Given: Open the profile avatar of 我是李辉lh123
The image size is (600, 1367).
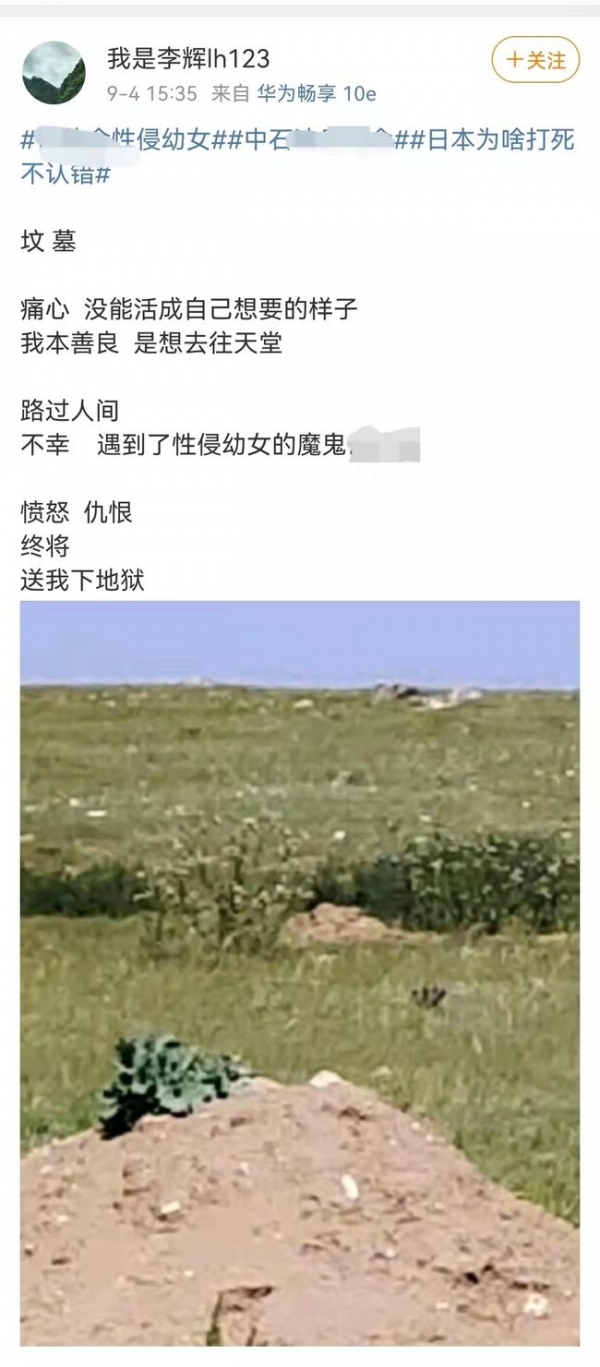Looking at the screenshot, I should (x=53, y=72).
